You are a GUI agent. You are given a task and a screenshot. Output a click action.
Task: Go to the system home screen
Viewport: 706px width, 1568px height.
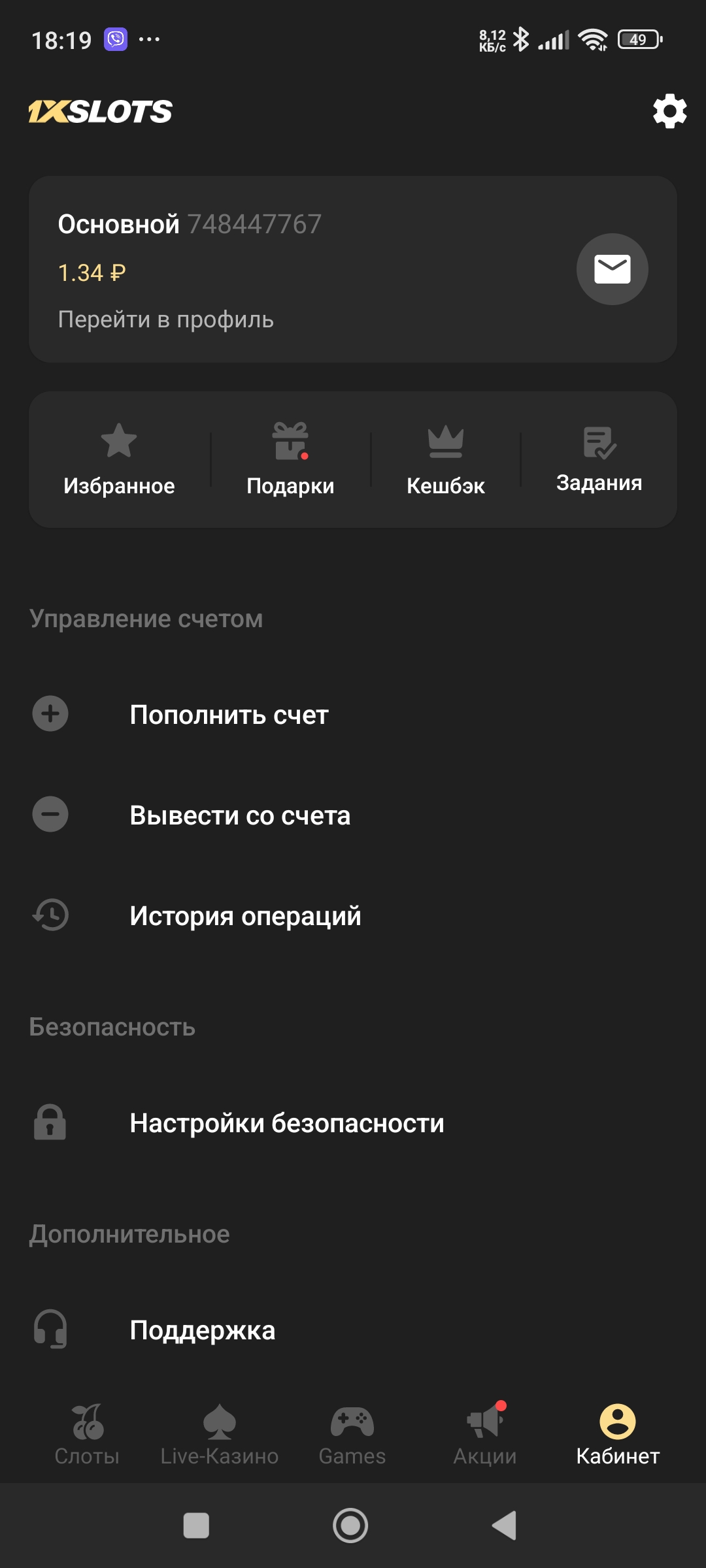coord(350,1526)
